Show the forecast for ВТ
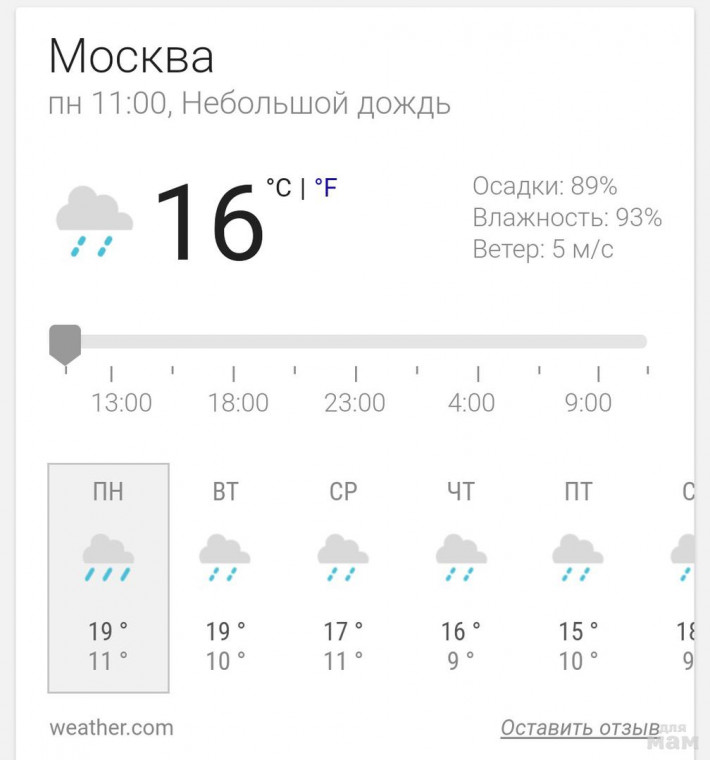The image size is (710, 760). tap(225, 577)
